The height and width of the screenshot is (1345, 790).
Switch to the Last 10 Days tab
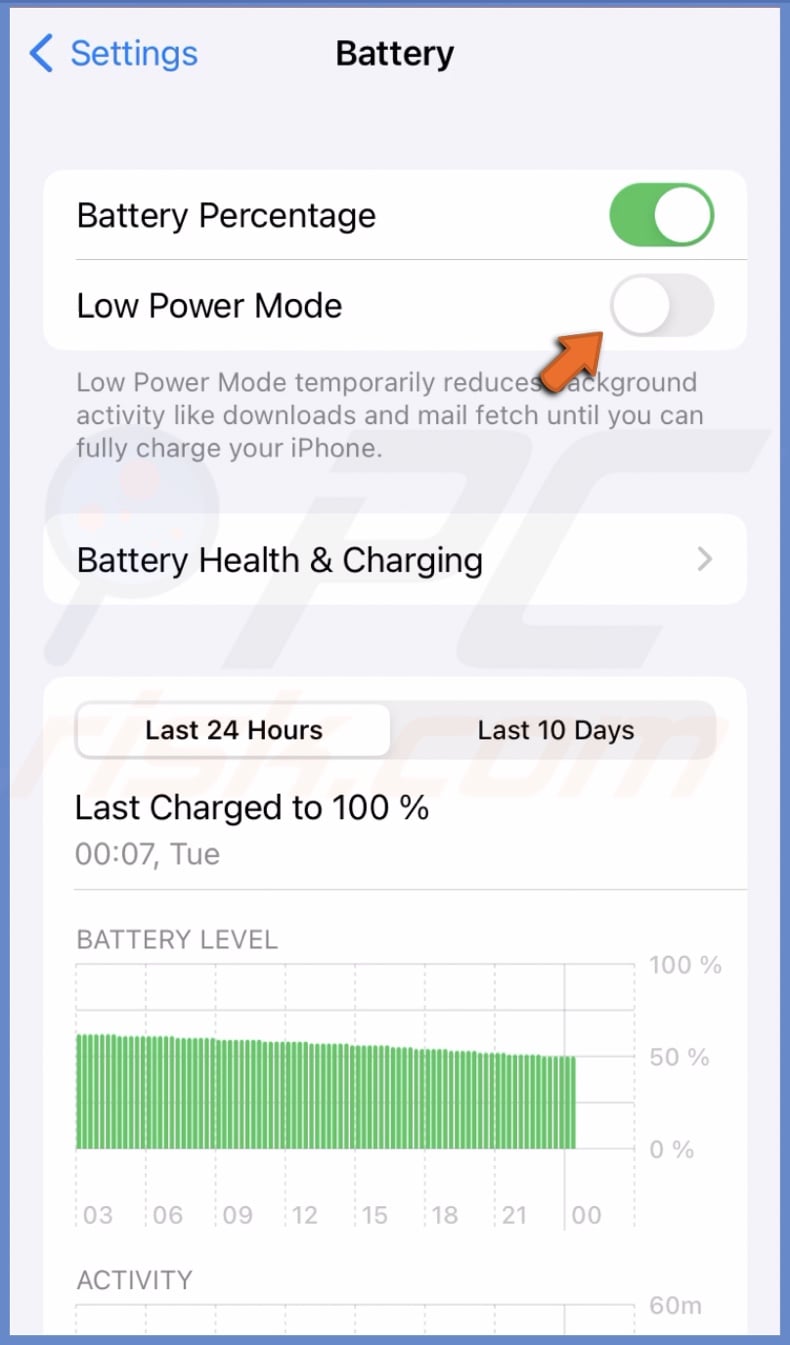[x=556, y=730]
